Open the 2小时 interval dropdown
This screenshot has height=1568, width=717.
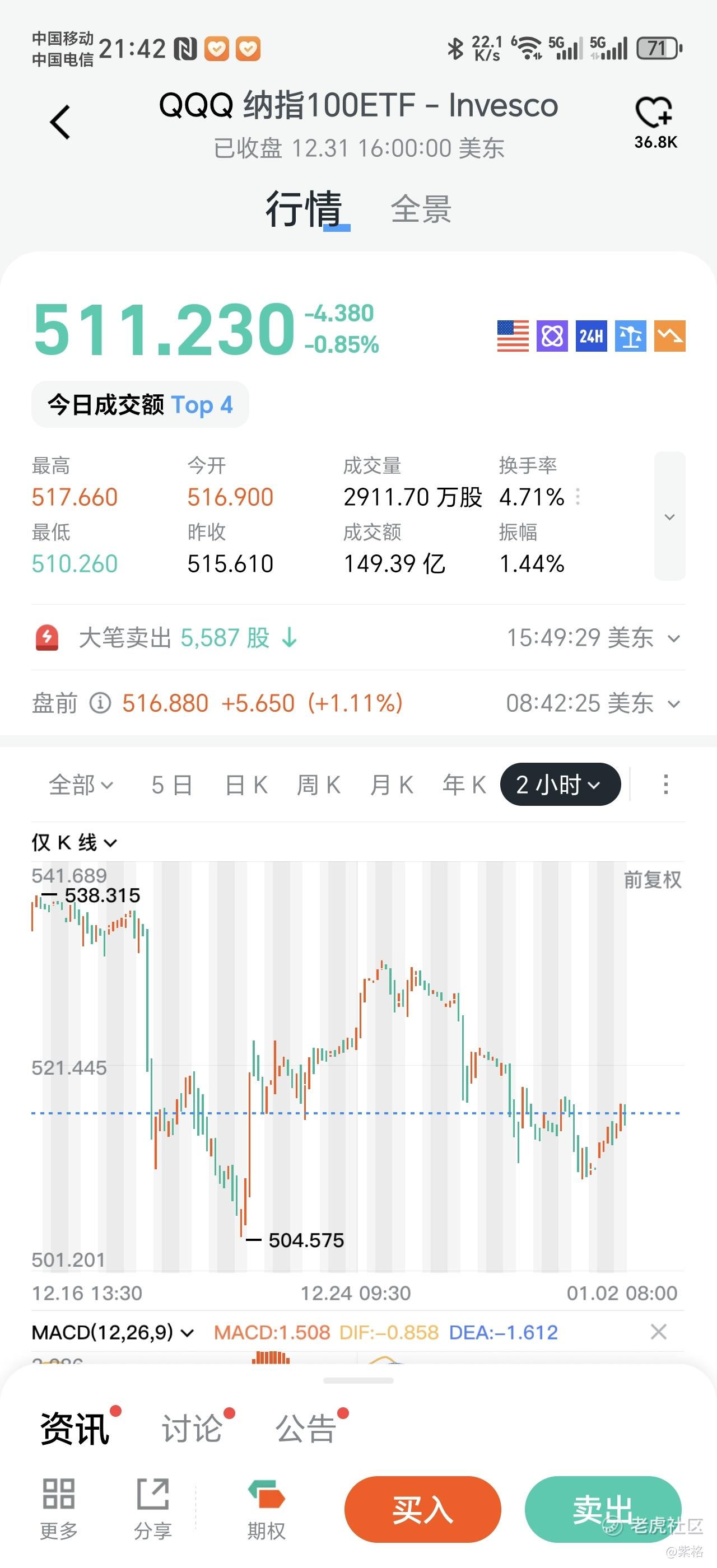click(x=560, y=785)
